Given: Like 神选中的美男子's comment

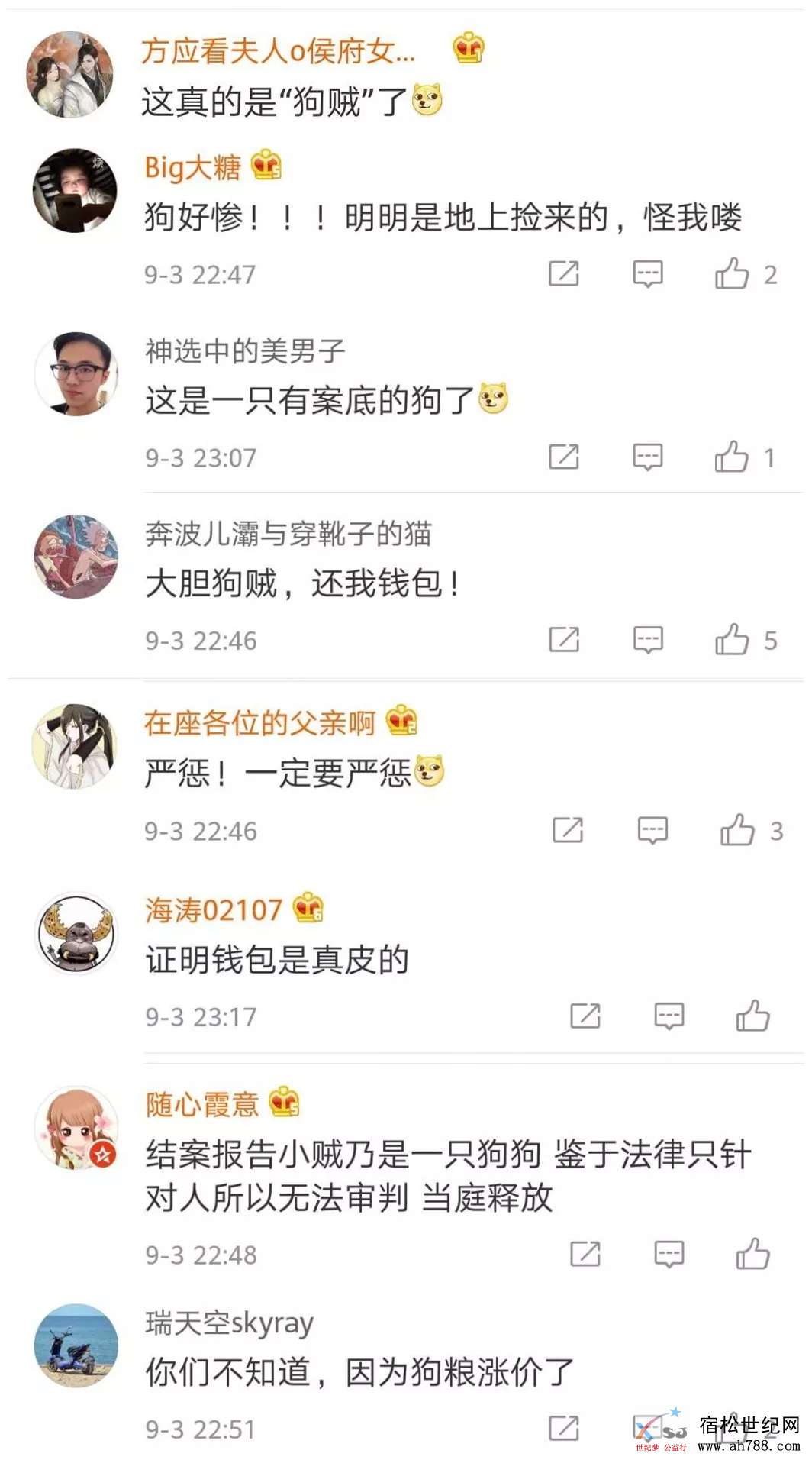Looking at the screenshot, I should click(x=731, y=457).
